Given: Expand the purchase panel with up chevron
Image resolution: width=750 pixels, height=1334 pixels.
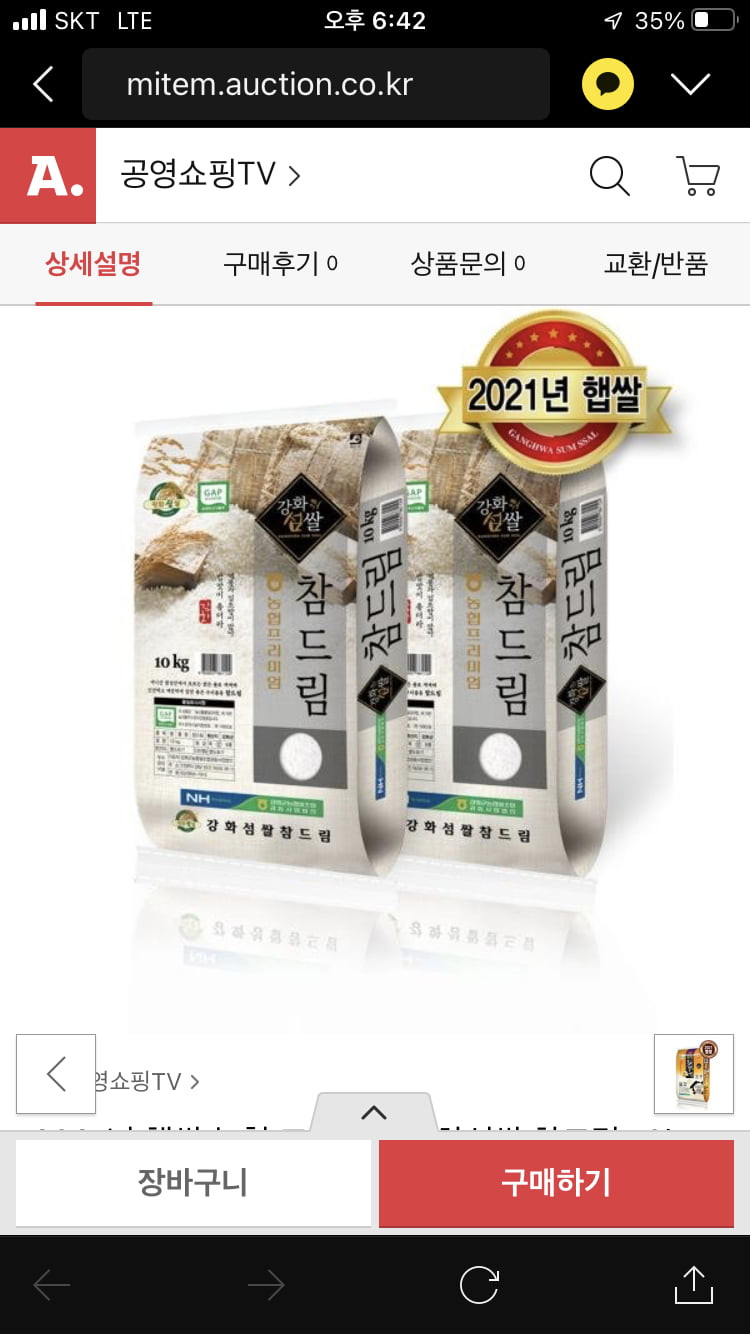Looking at the screenshot, I should [373, 1113].
